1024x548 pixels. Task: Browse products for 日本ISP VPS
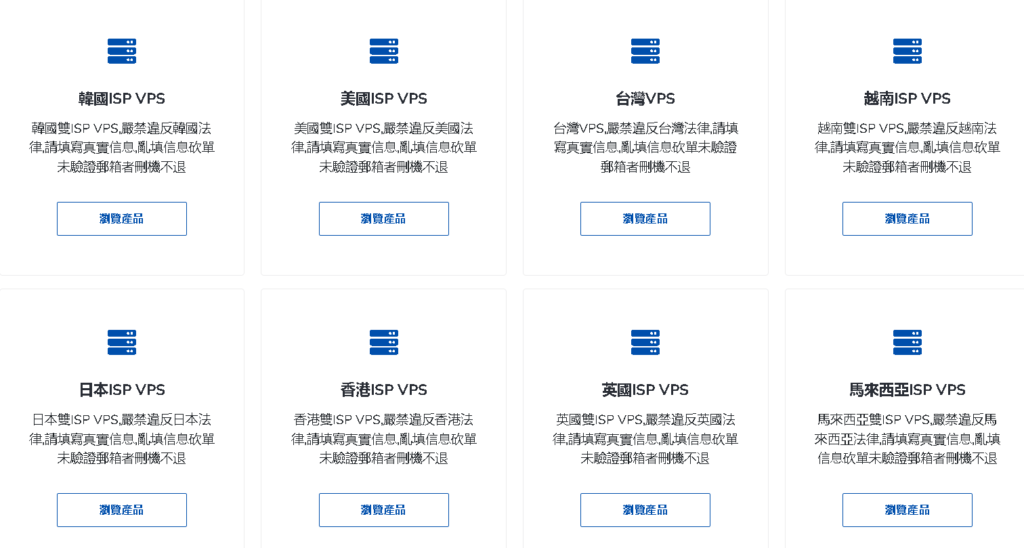[x=121, y=510]
